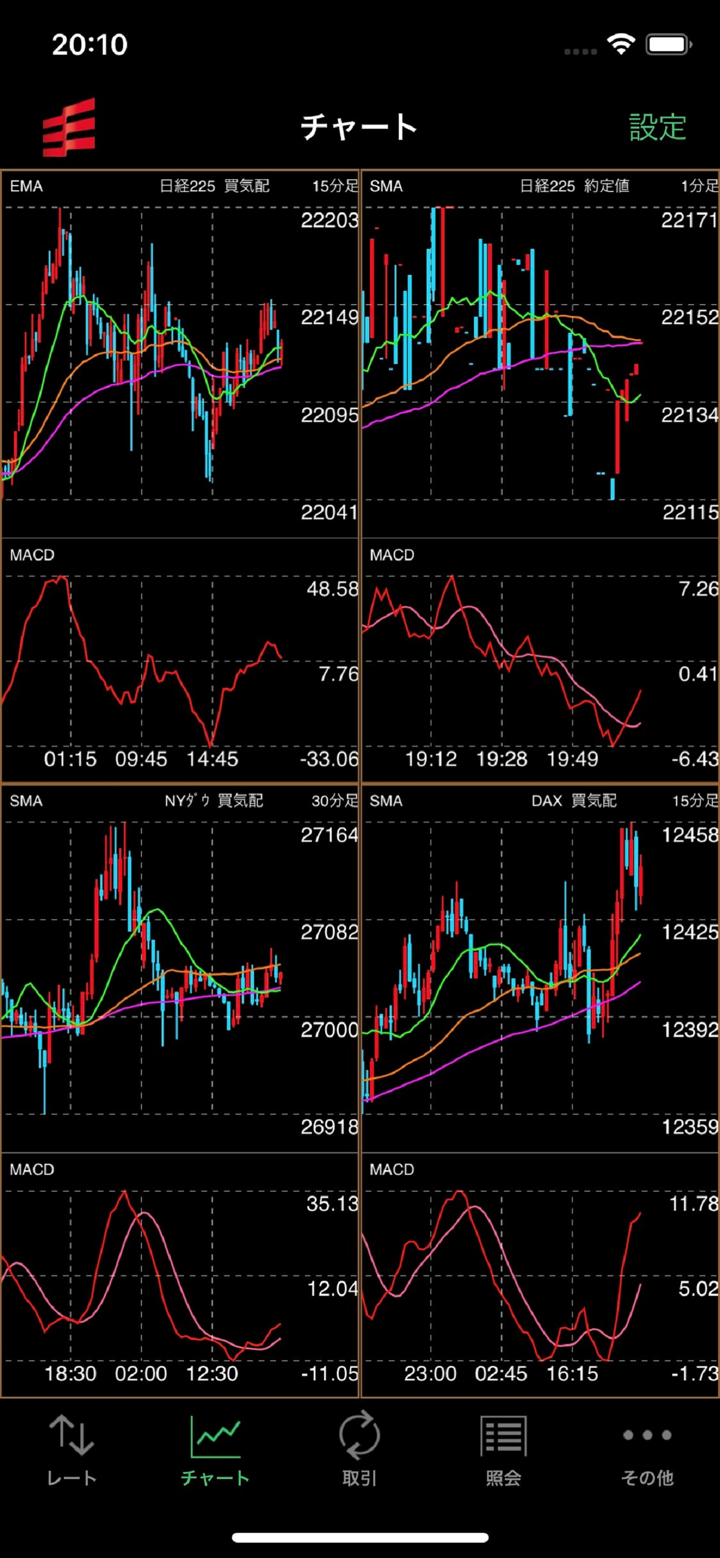
Task: Open the その他 tab
Action: coord(647,1450)
